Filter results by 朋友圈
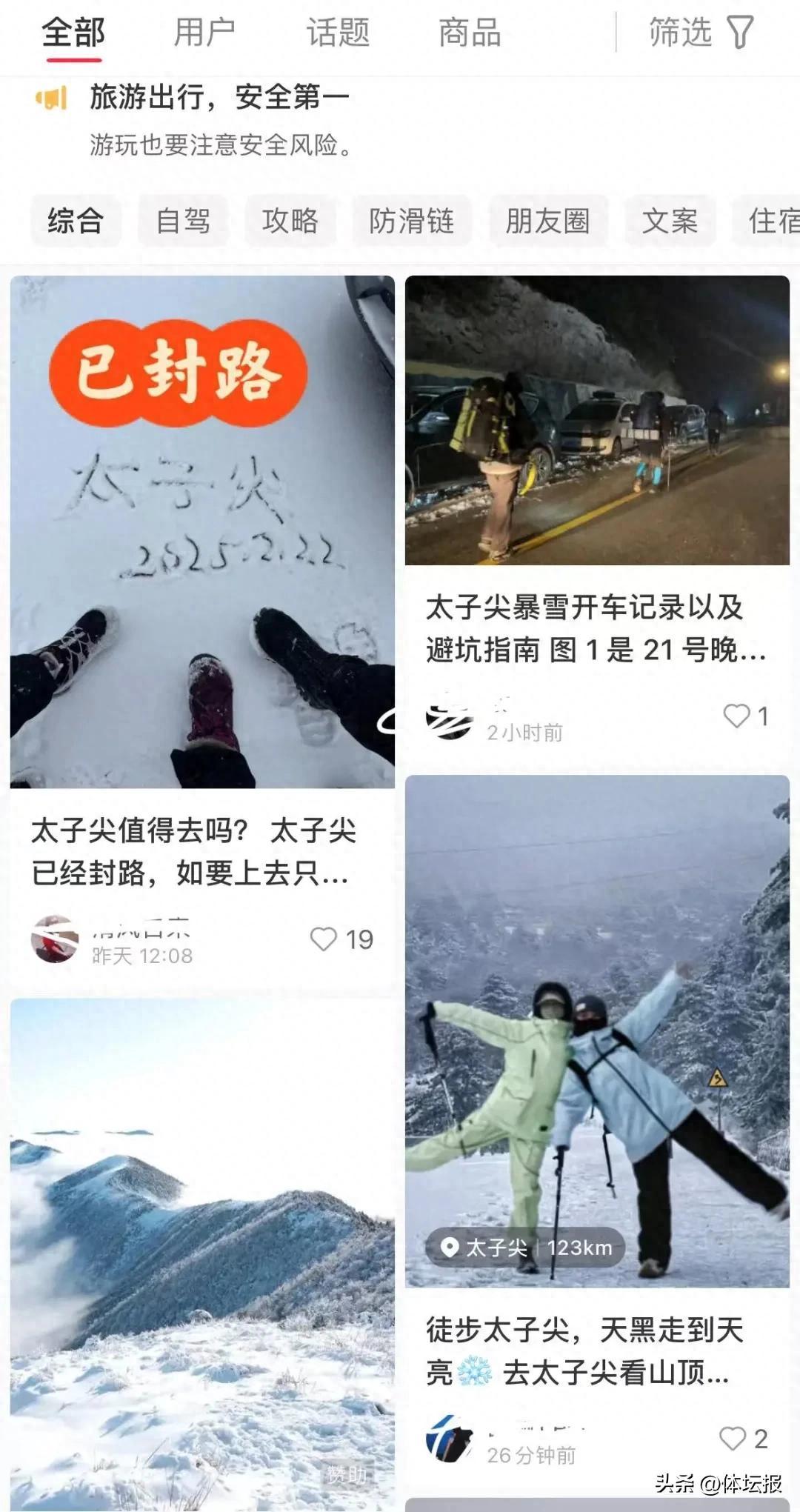Image resolution: width=800 pixels, height=1512 pixels. pos(547,221)
